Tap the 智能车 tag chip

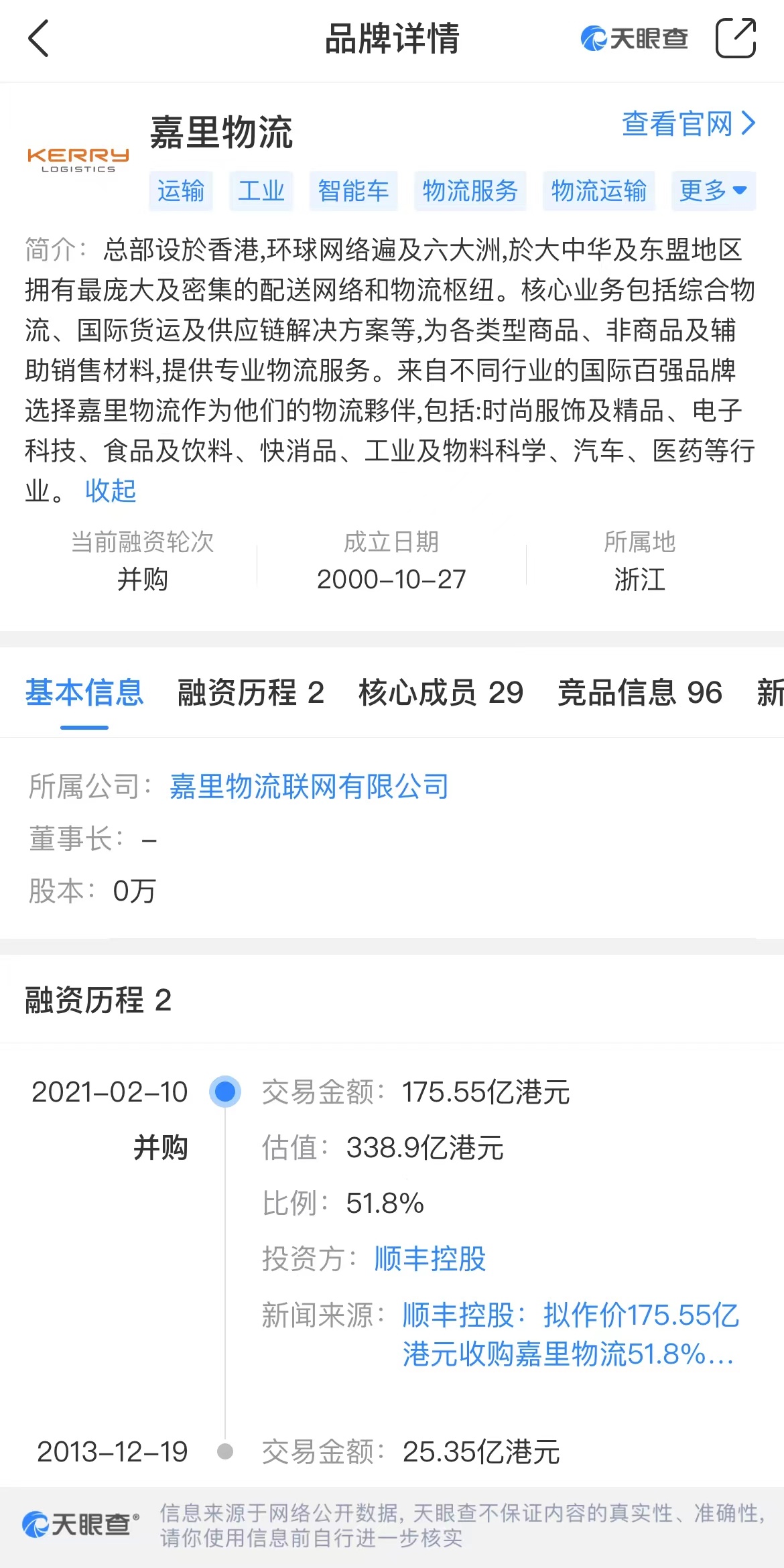(x=353, y=191)
